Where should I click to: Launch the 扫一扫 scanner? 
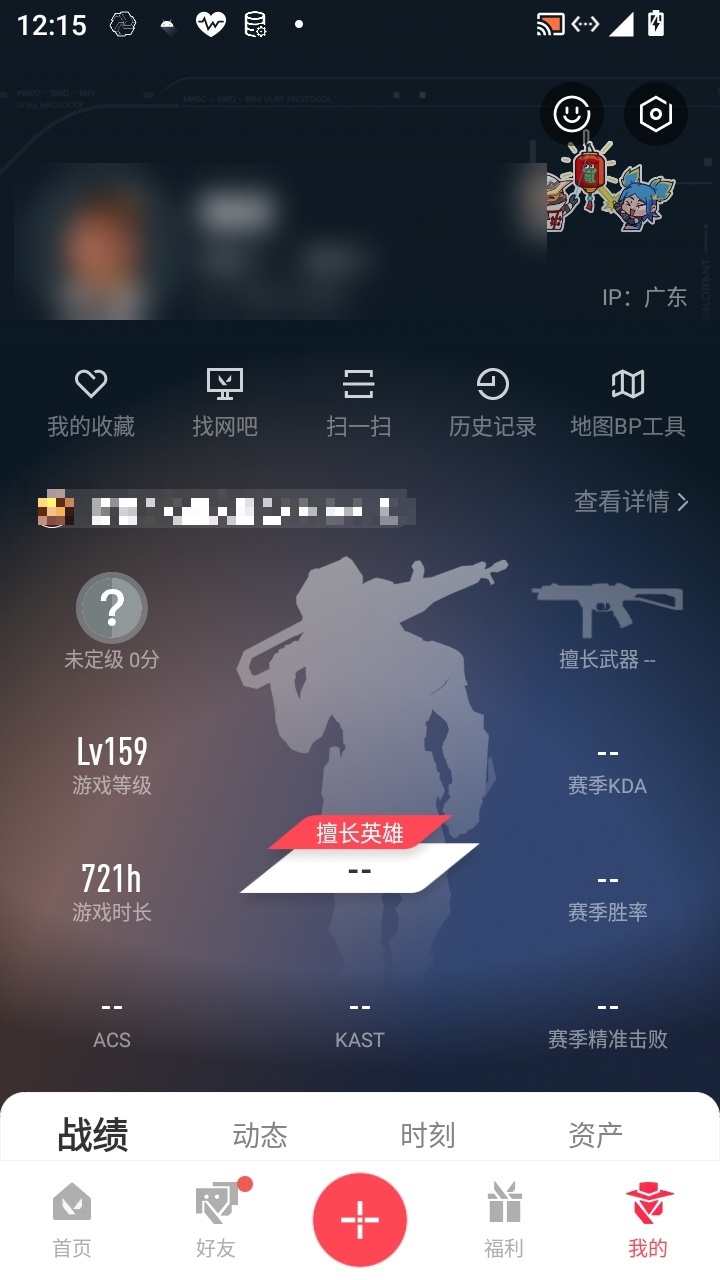coord(359,403)
